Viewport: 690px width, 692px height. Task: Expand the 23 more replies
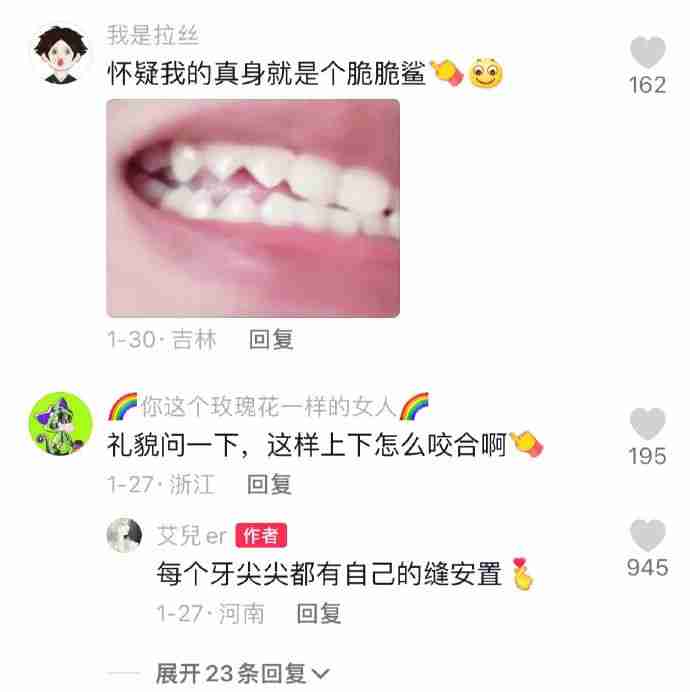(242, 673)
